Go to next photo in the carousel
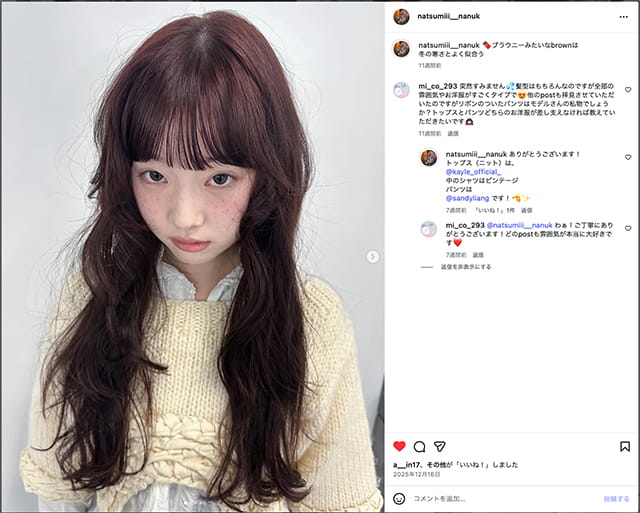The width and height of the screenshot is (640, 513). click(x=372, y=257)
